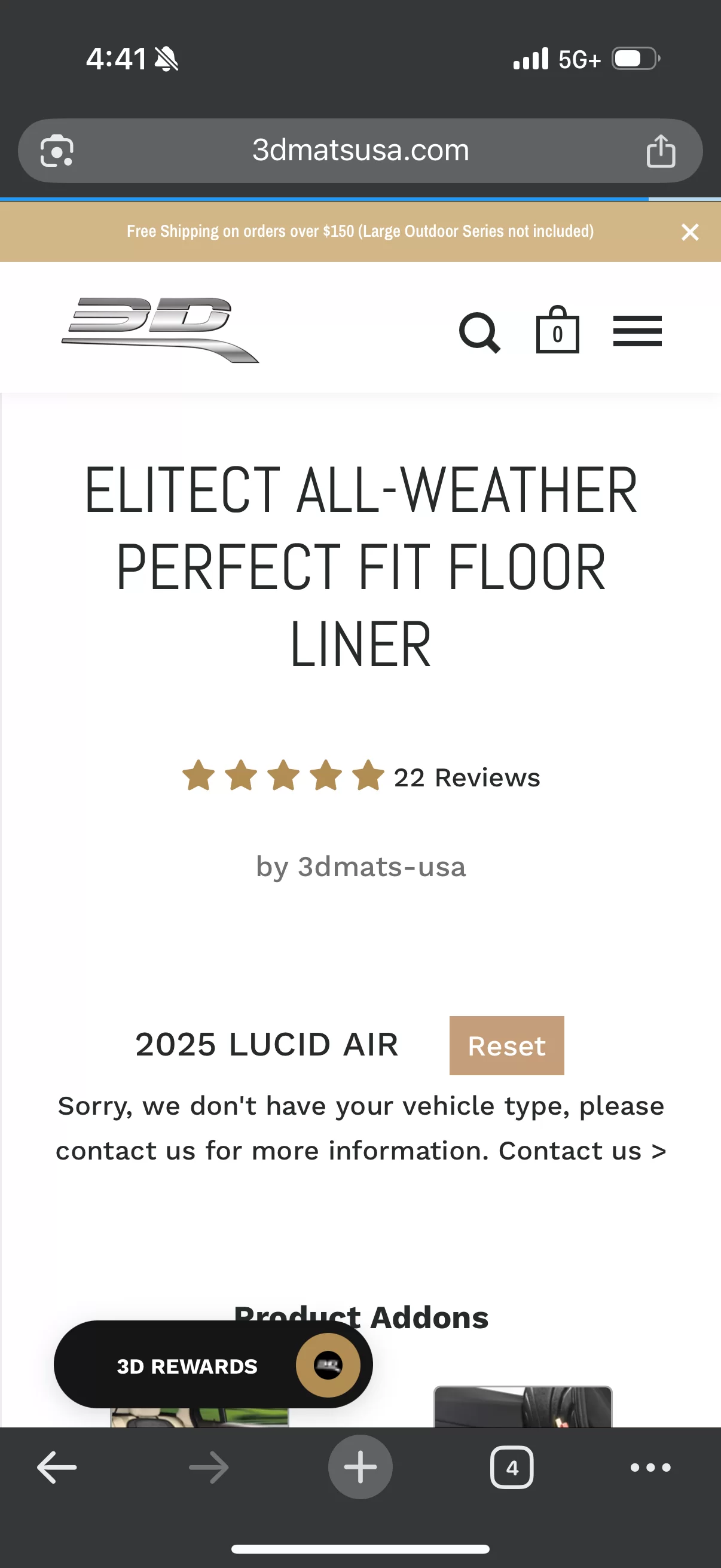Dismiss the free shipping banner
The image size is (721, 1568).
pos(689,232)
